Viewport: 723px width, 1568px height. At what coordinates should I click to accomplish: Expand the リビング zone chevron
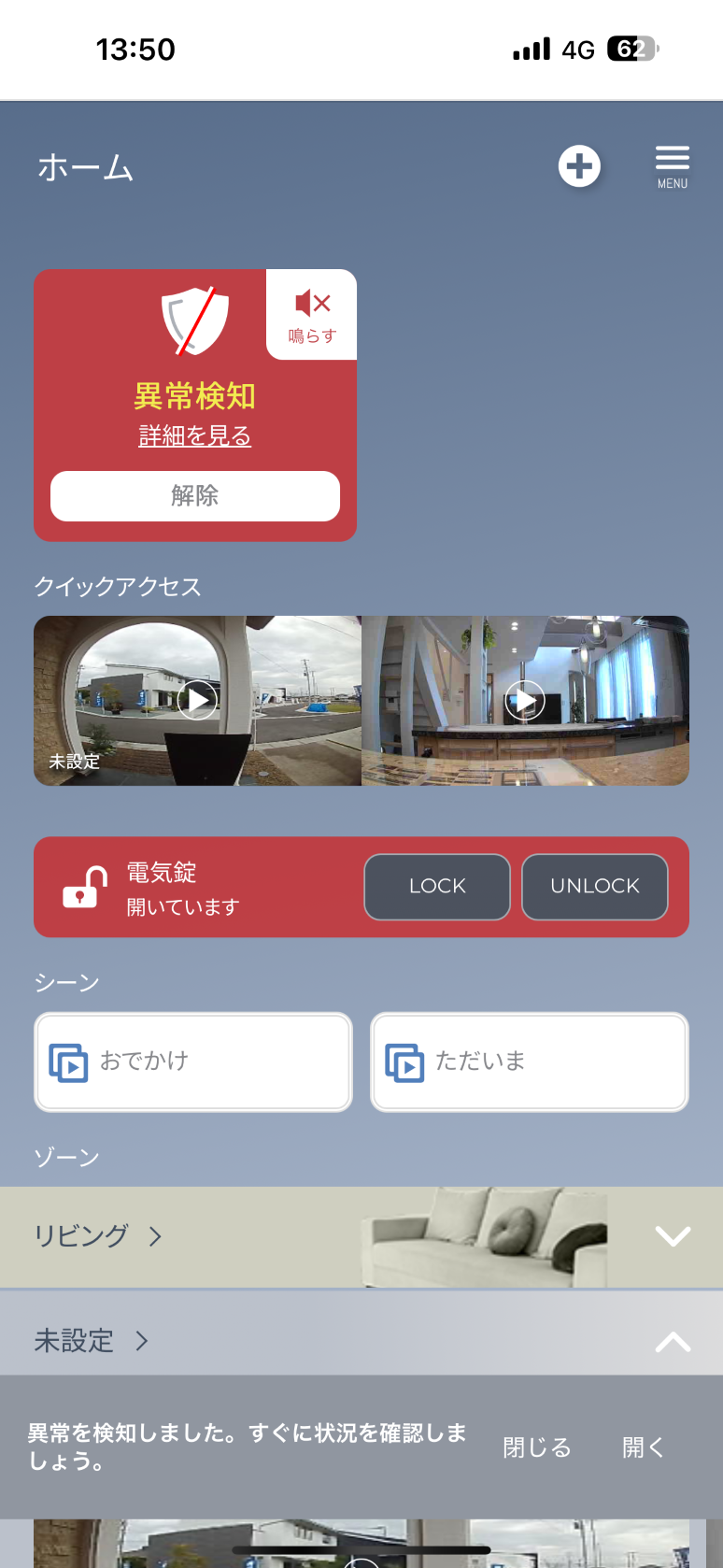click(x=673, y=1236)
